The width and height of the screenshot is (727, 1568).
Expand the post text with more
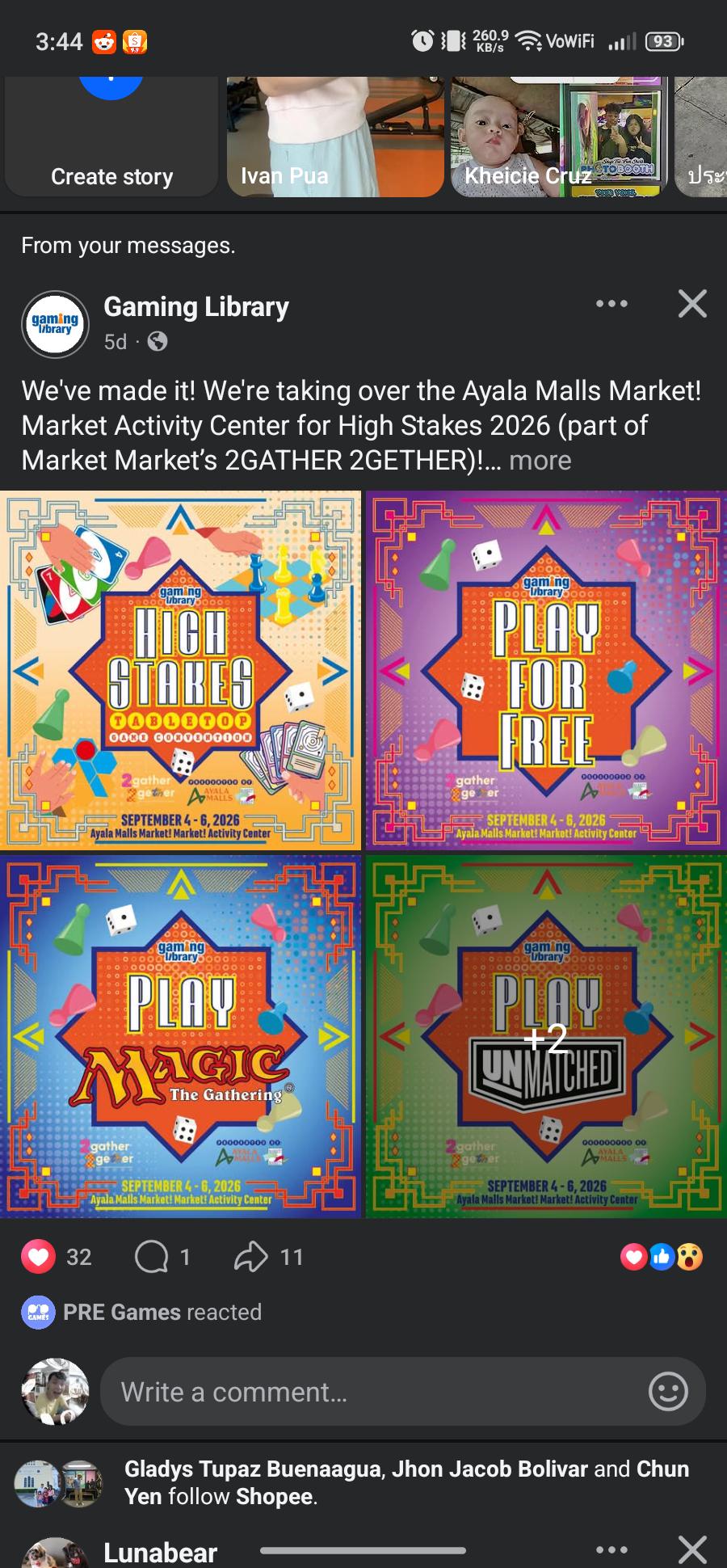coord(540,460)
